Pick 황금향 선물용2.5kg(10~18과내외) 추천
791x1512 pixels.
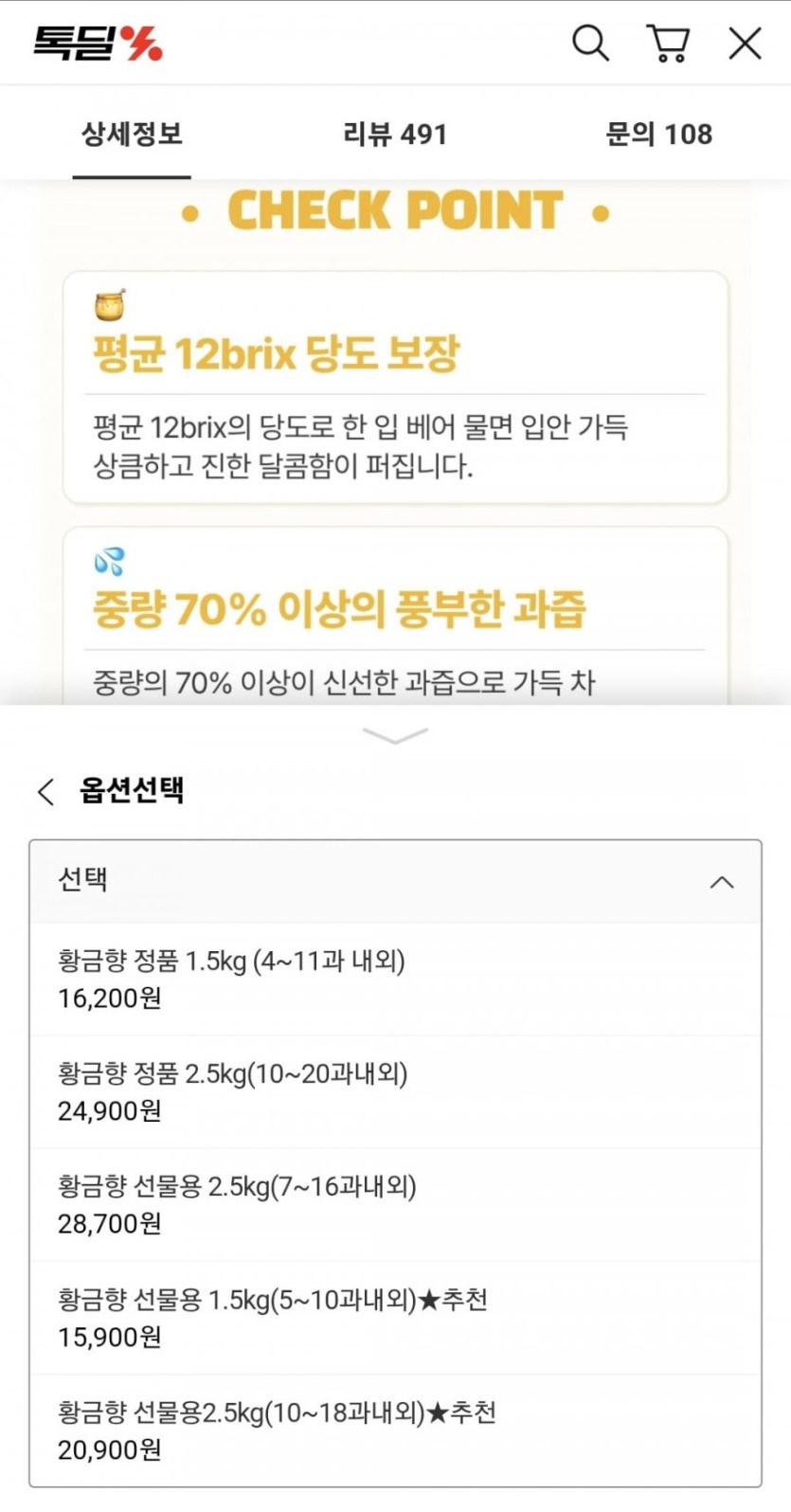395,1430
